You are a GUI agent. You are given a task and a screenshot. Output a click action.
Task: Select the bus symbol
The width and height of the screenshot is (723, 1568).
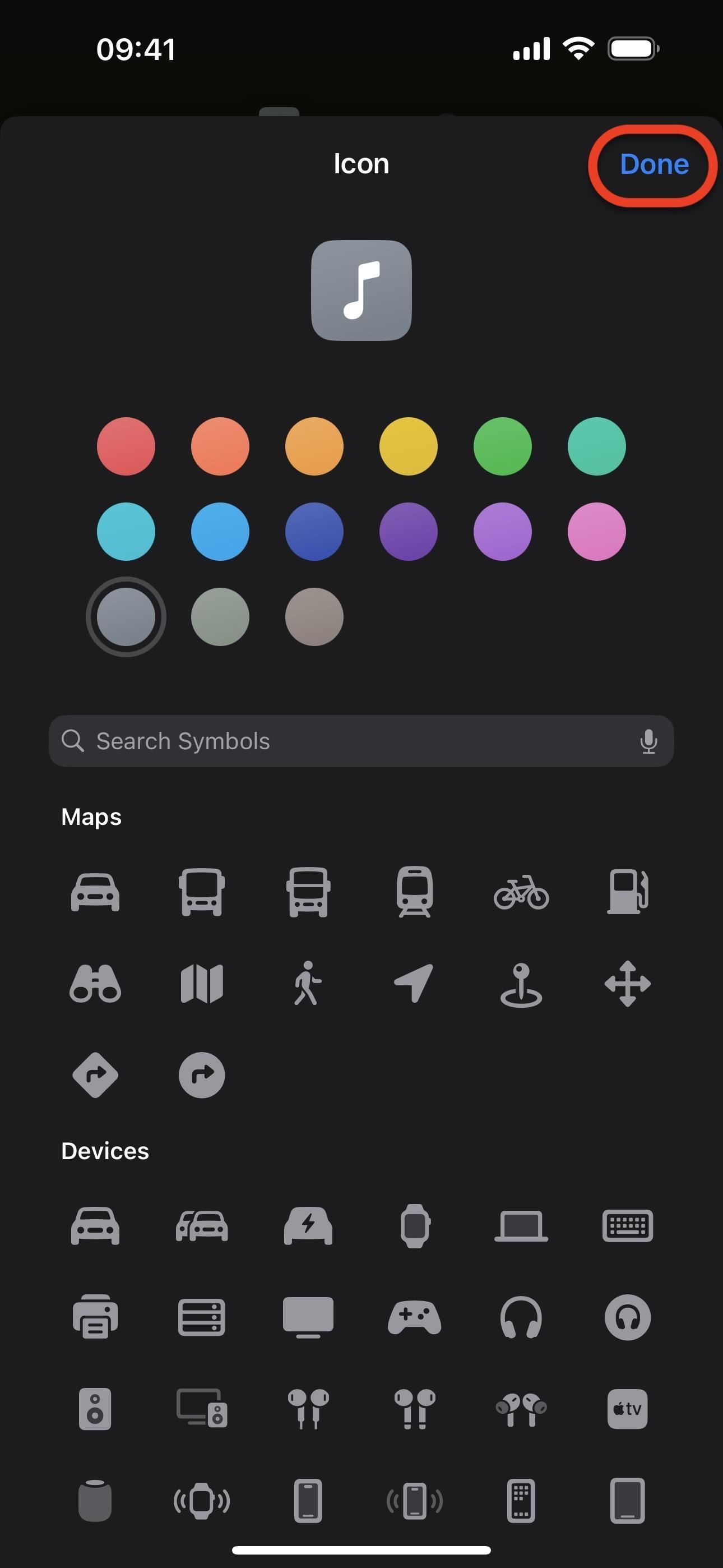tap(201, 893)
